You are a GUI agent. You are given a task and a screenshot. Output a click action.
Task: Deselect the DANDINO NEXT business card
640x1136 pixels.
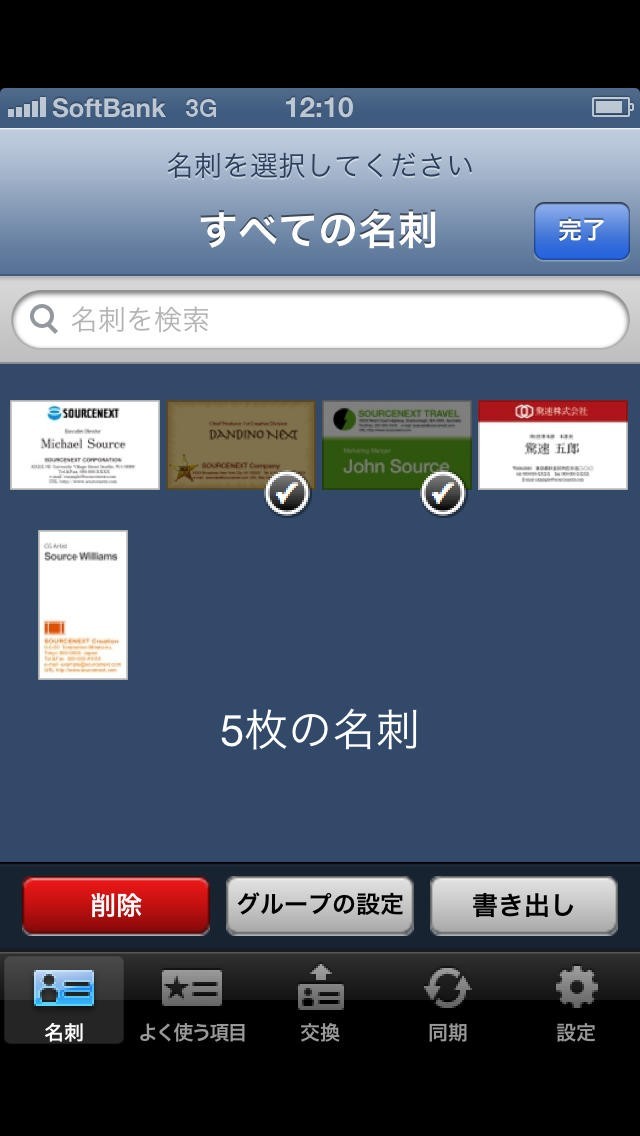pyautogui.click(x=241, y=445)
